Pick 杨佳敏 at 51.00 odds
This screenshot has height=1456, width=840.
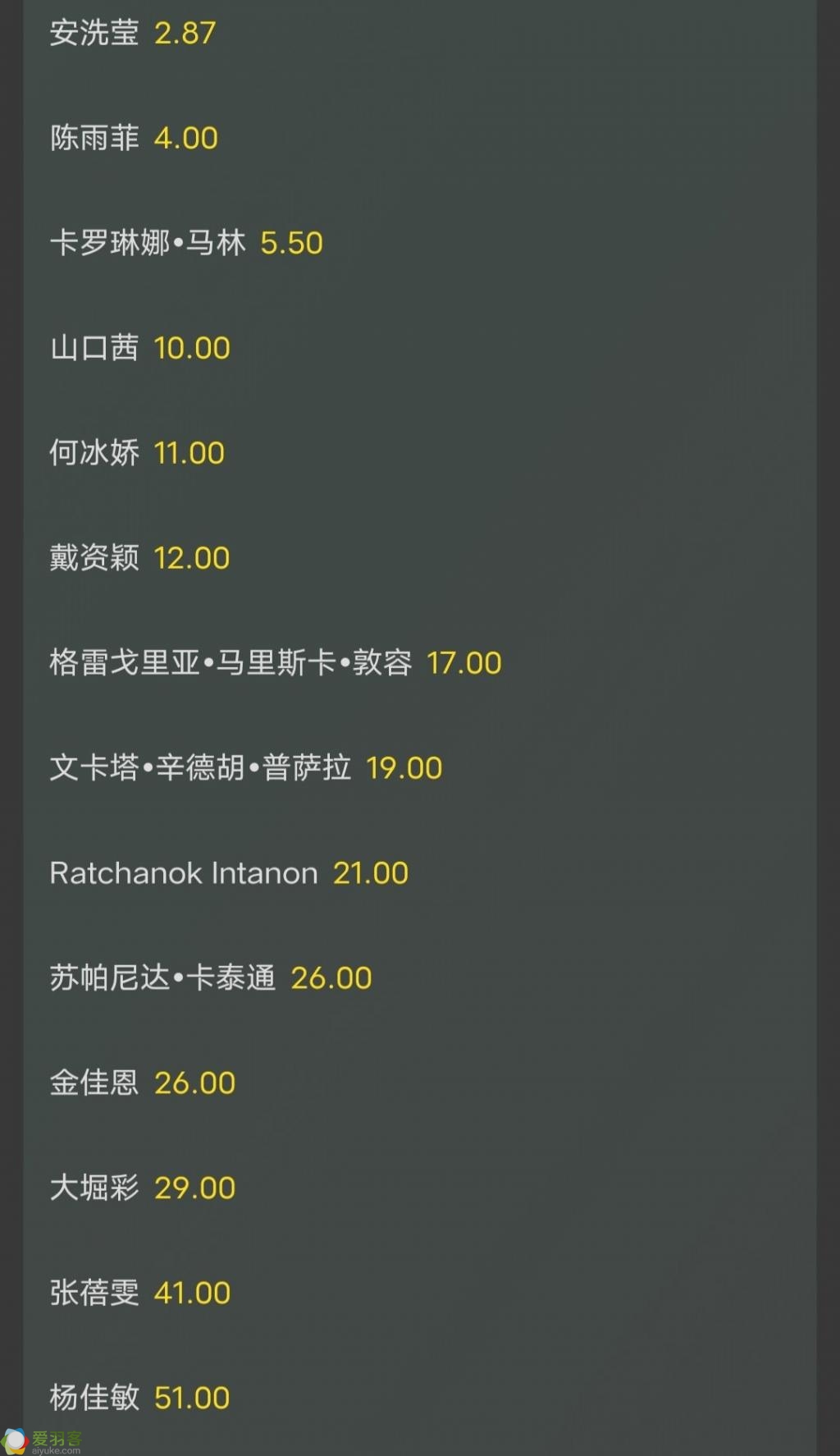click(139, 1399)
